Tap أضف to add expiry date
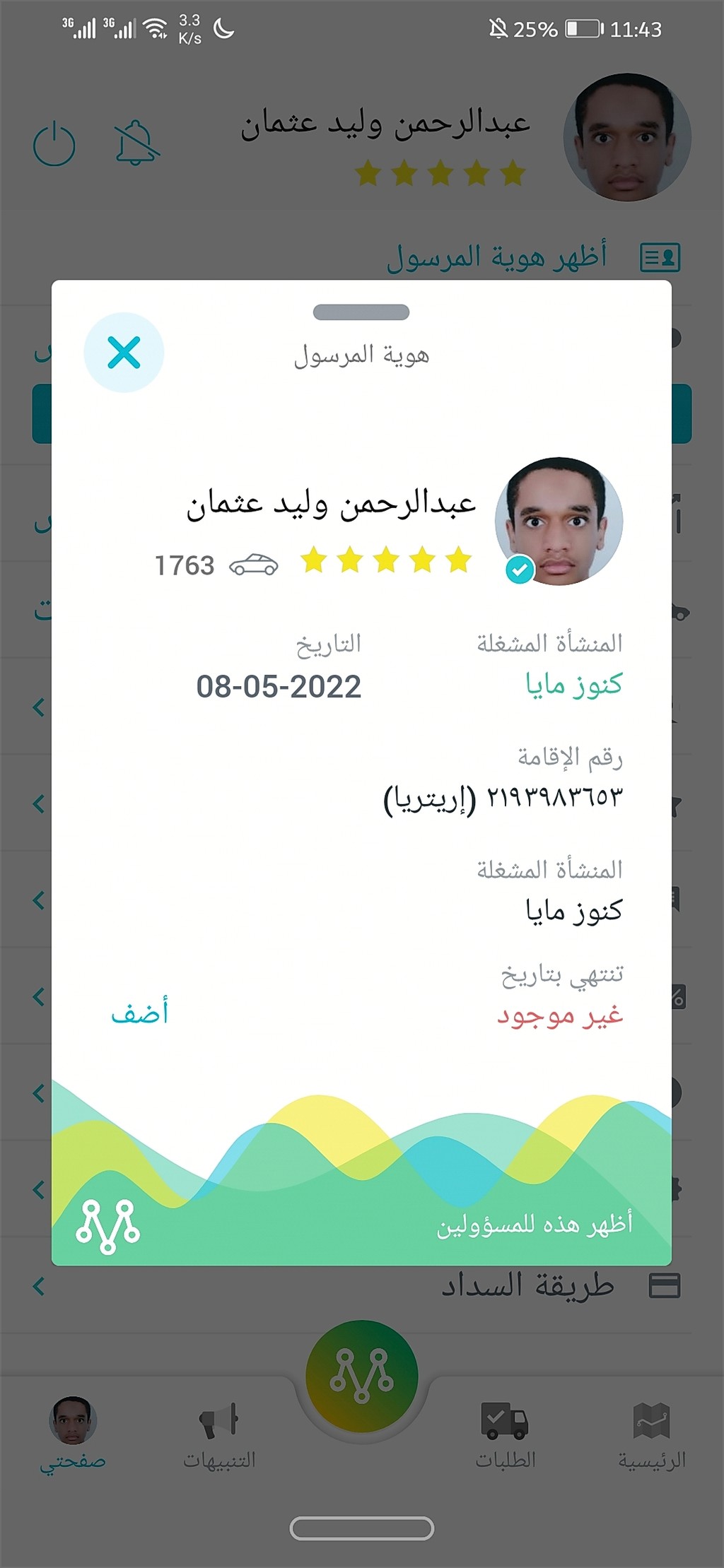Image resolution: width=724 pixels, height=1568 pixels. click(x=140, y=1014)
